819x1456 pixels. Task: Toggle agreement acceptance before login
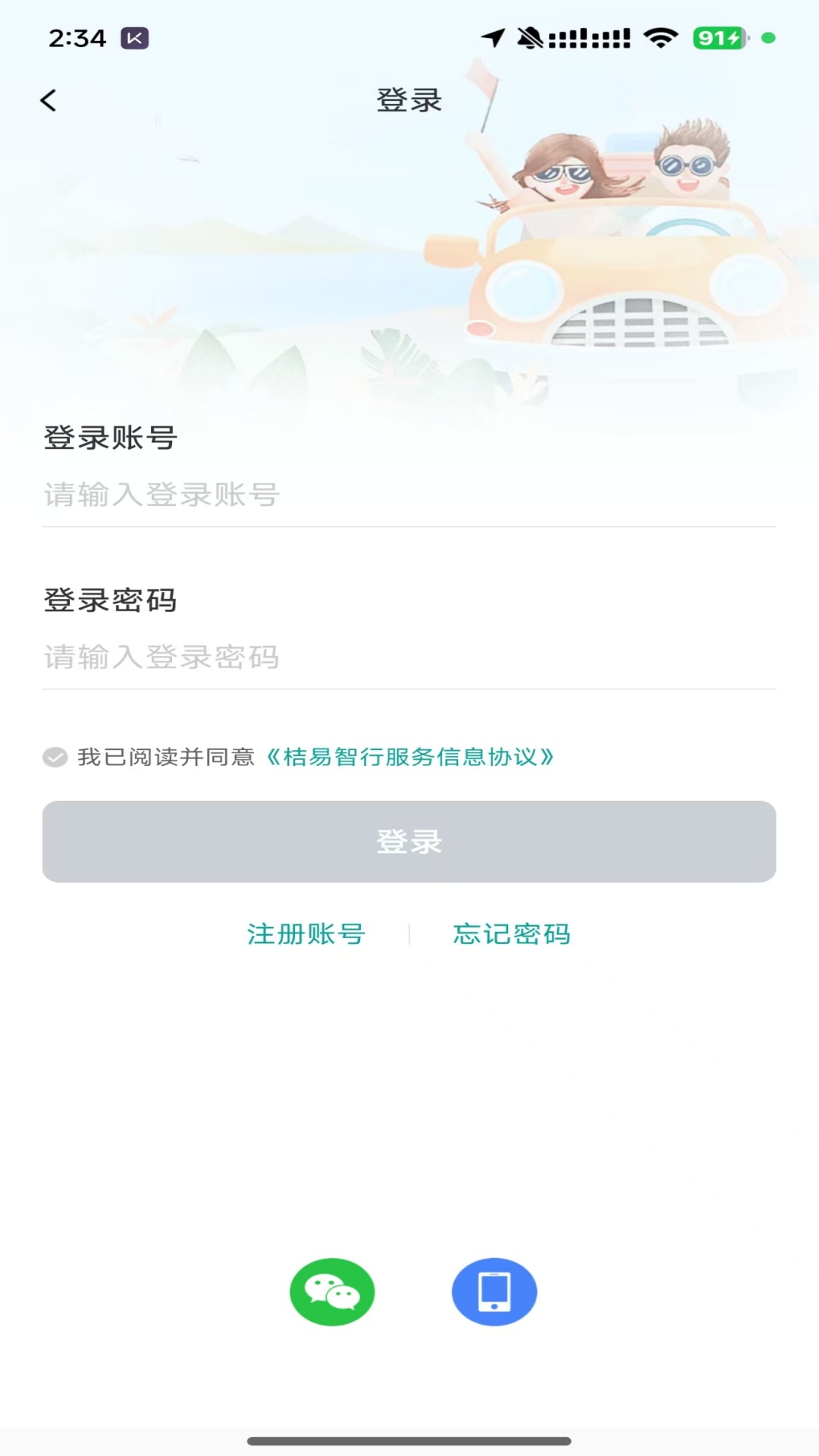coord(54,757)
